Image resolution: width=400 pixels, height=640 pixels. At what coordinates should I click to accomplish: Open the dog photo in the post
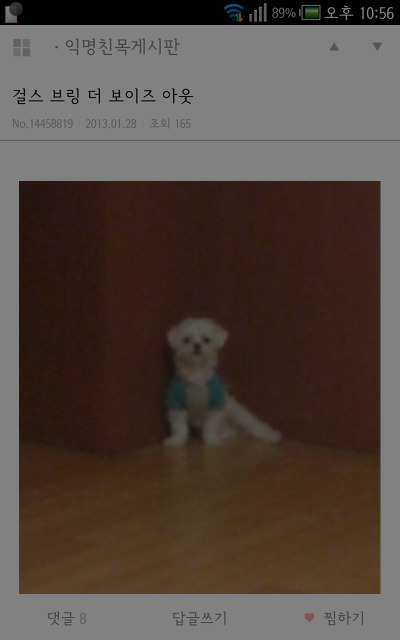[x=200, y=387]
